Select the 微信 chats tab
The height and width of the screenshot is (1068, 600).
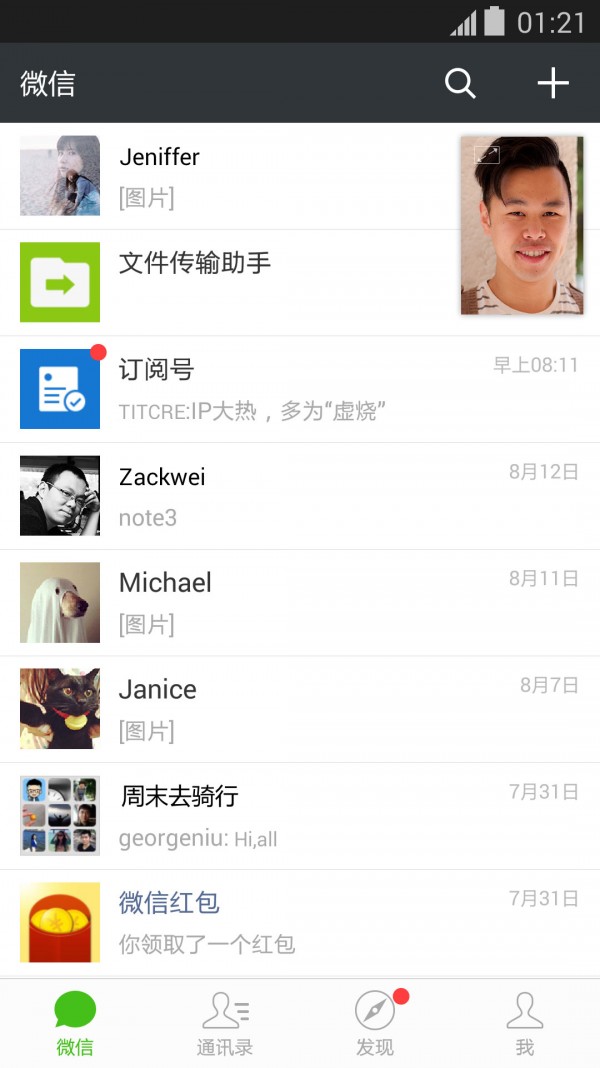coord(75,1024)
